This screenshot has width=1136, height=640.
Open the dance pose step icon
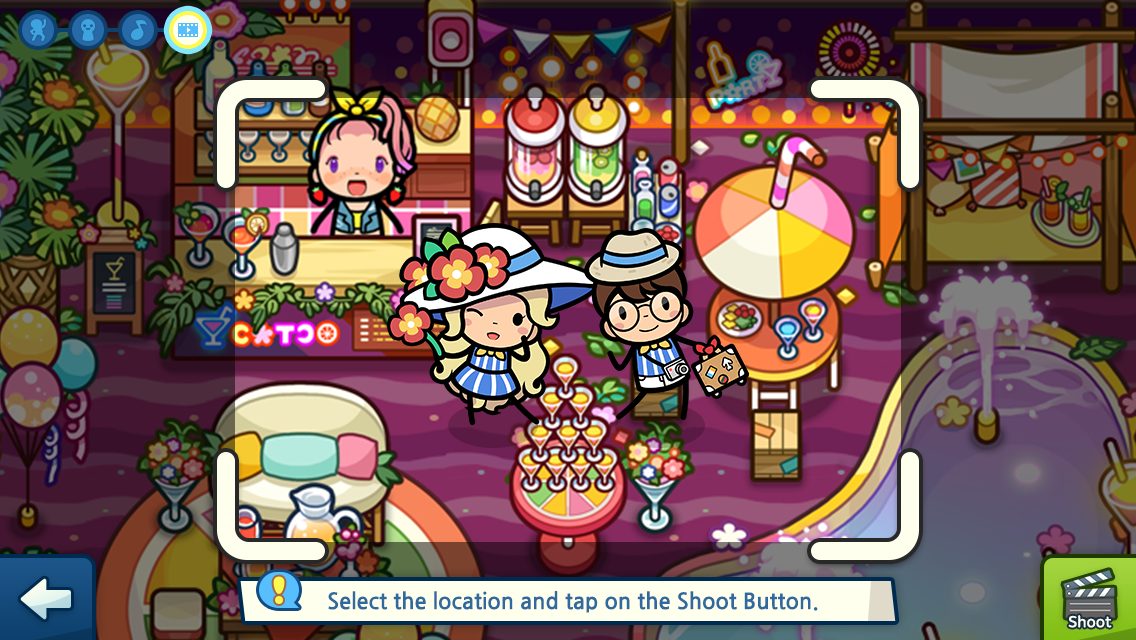click(x=38, y=29)
